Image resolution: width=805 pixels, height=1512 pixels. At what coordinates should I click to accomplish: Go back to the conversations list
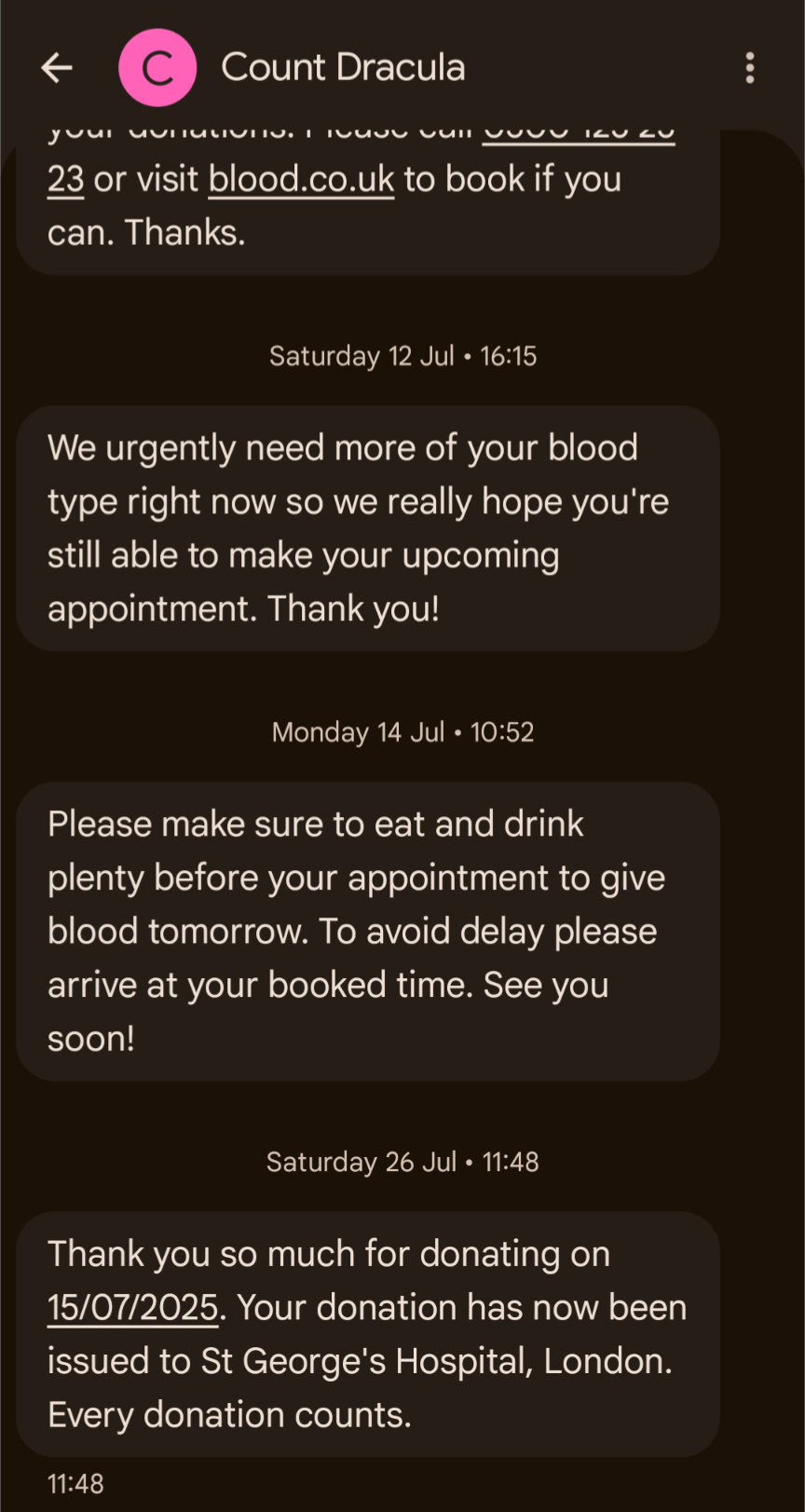click(57, 68)
